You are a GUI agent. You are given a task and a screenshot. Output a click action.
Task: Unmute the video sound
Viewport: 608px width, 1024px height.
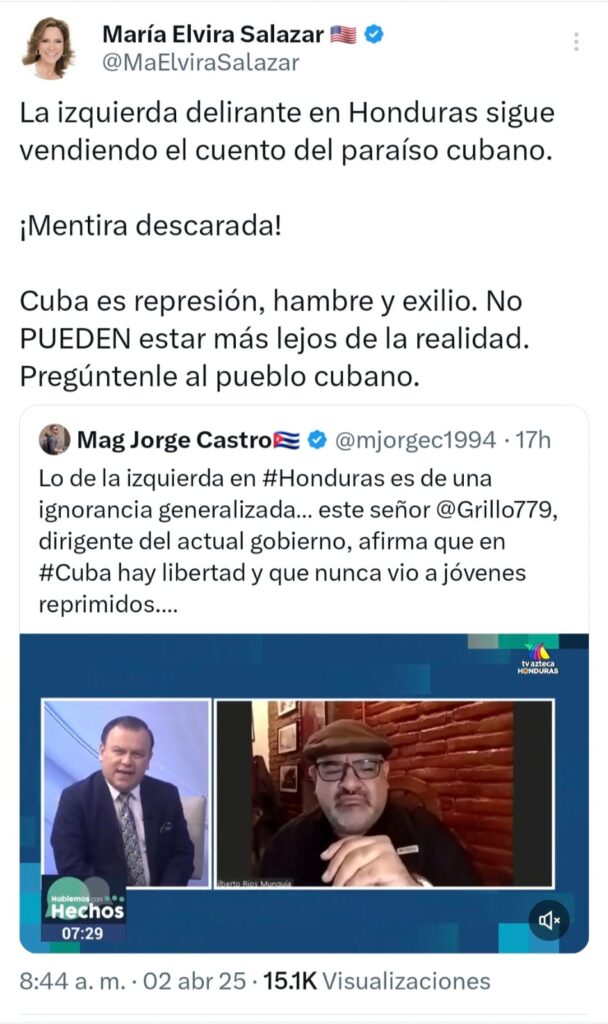[549, 920]
